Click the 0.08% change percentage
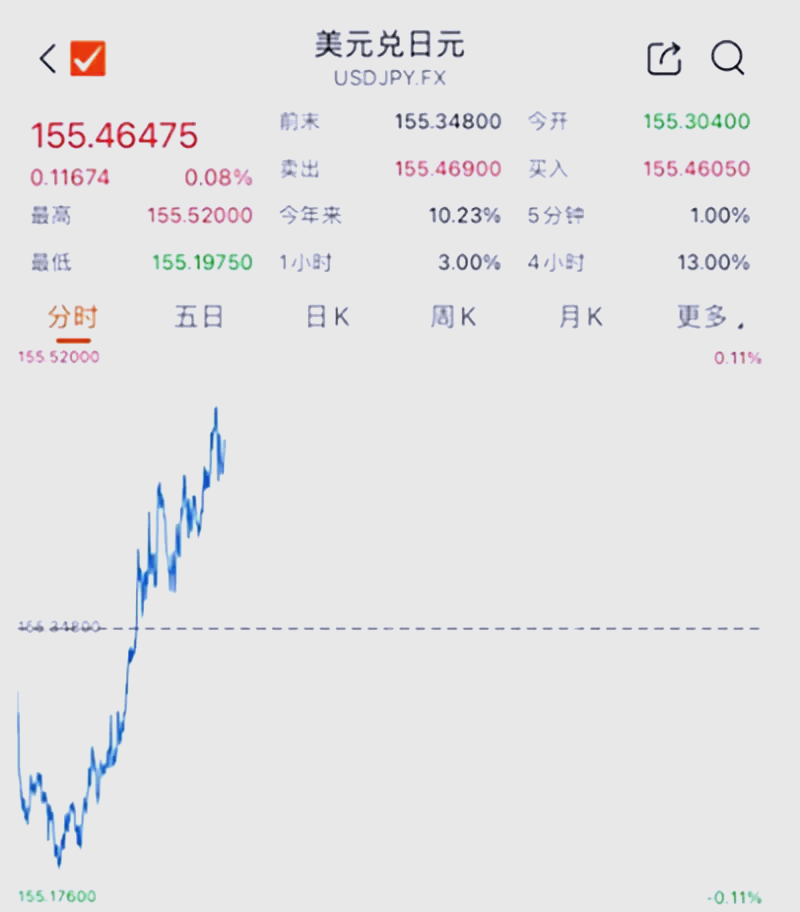Viewport: 800px width, 912px height. (219, 177)
